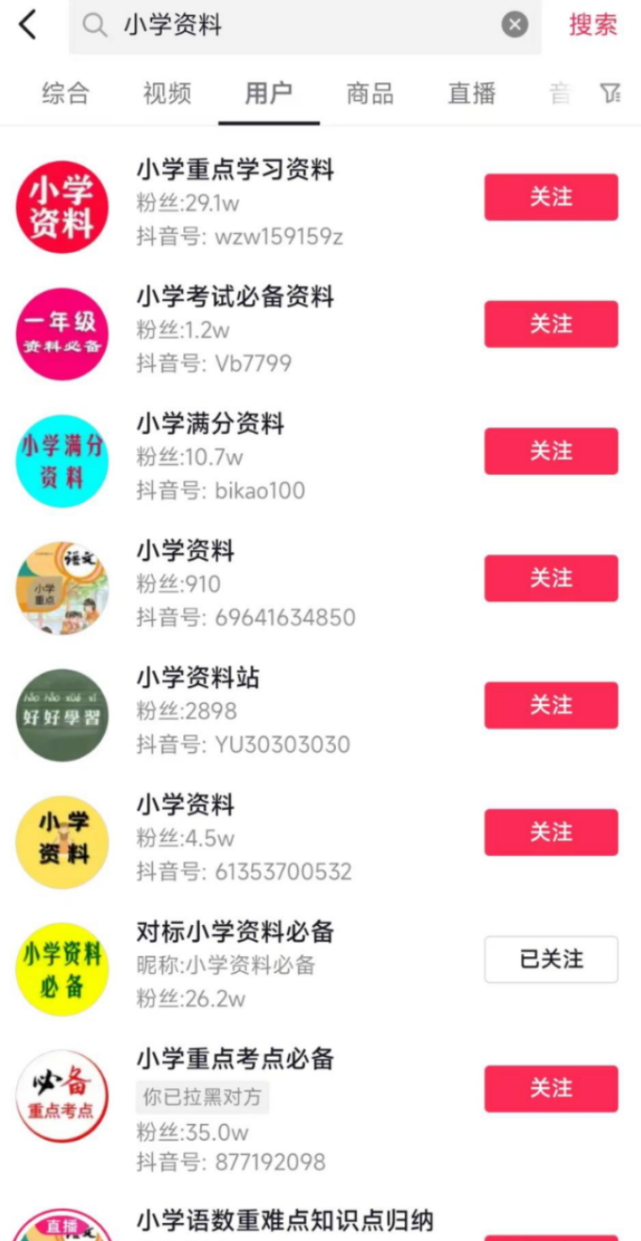Switch to the 综合 tab
Image resolution: width=641 pixels, height=1241 pixels.
66,94
